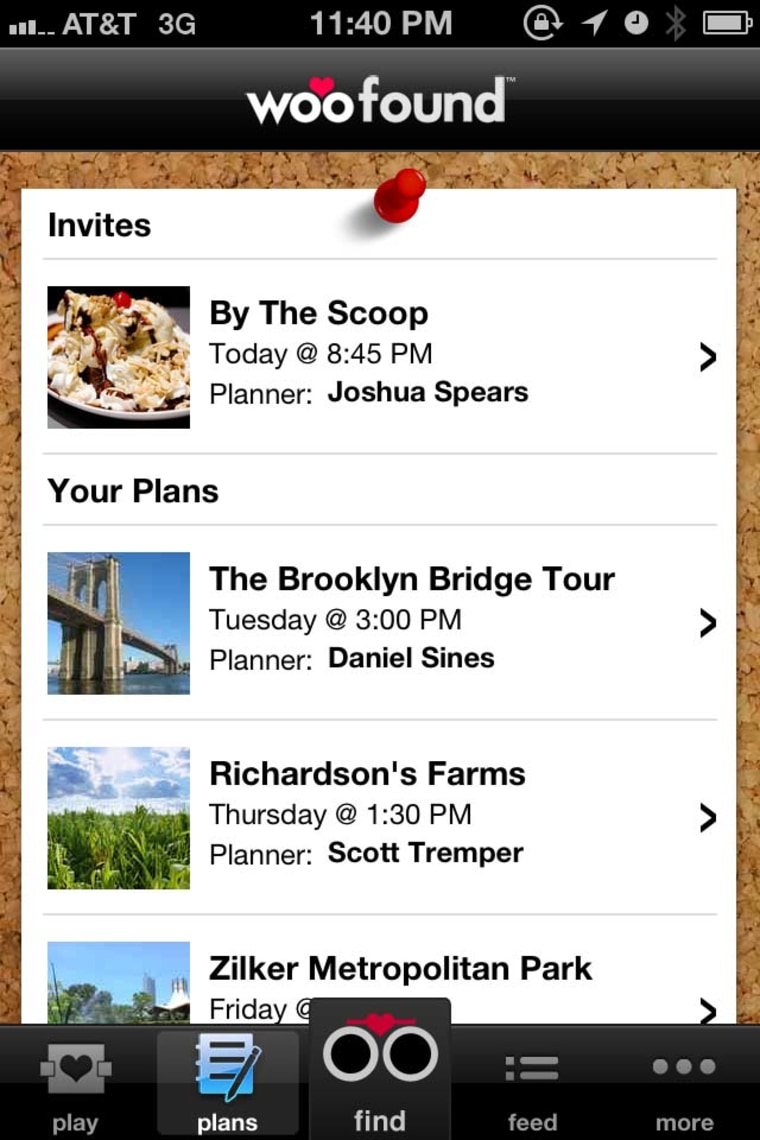Image resolution: width=760 pixels, height=1140 pixels.
Task: Tap the cornfield image for Richardson's Farms
Action: [118, 817]
